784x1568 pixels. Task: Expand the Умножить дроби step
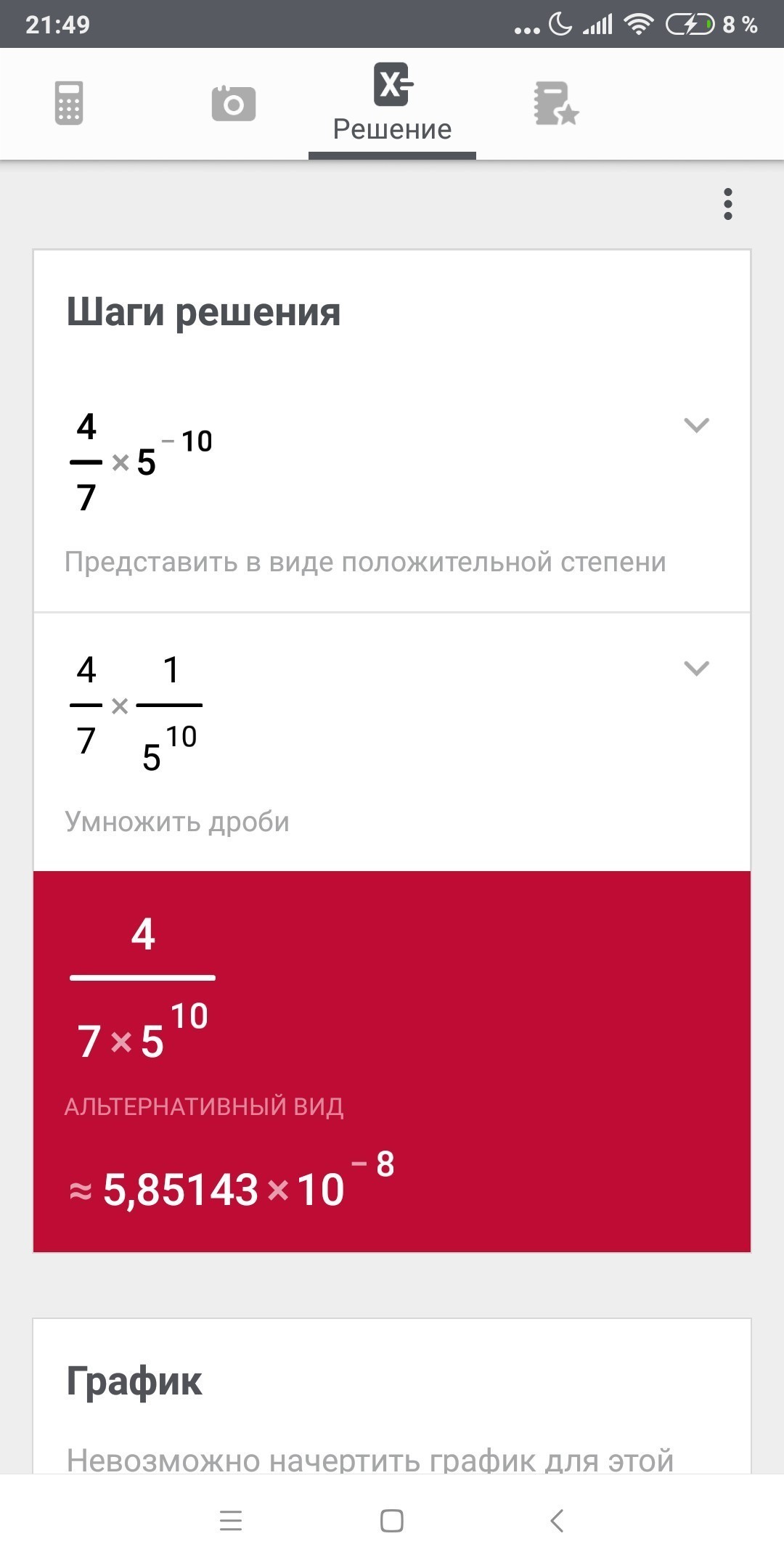click(696, 669)
